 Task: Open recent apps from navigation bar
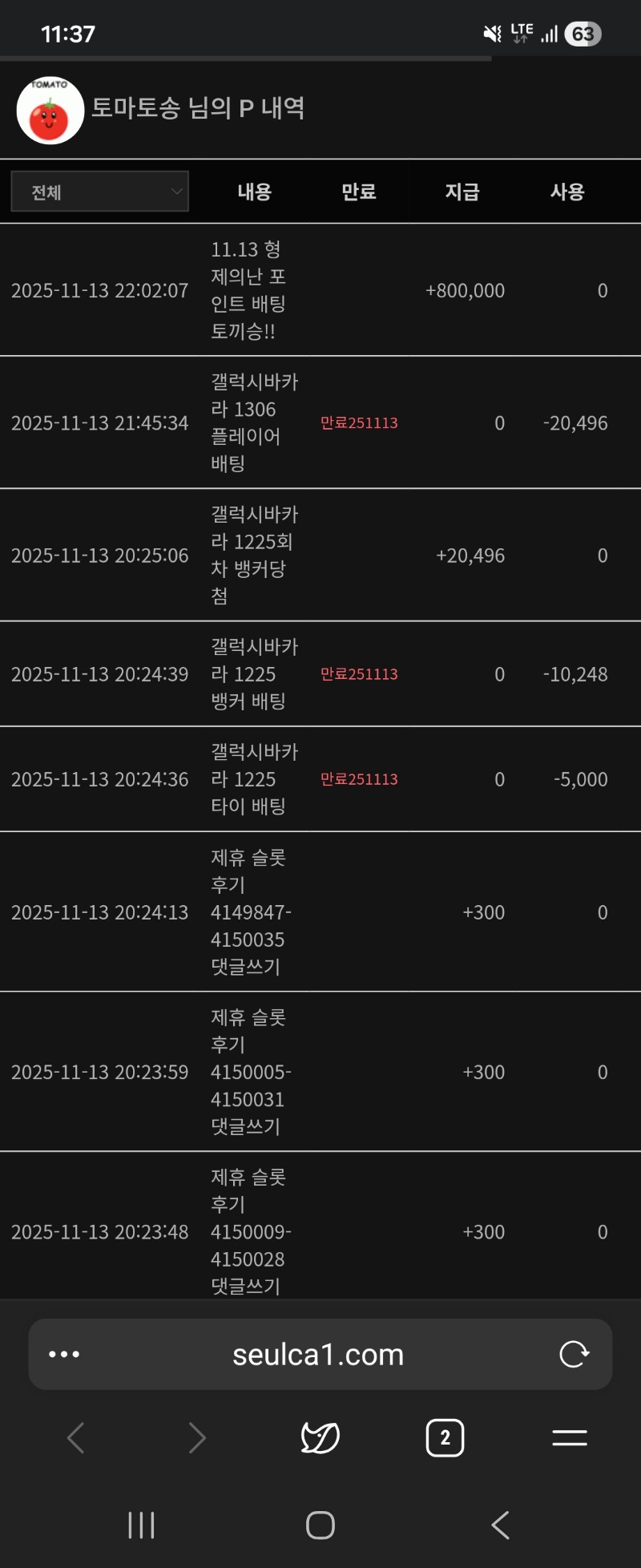point(141,1525)
